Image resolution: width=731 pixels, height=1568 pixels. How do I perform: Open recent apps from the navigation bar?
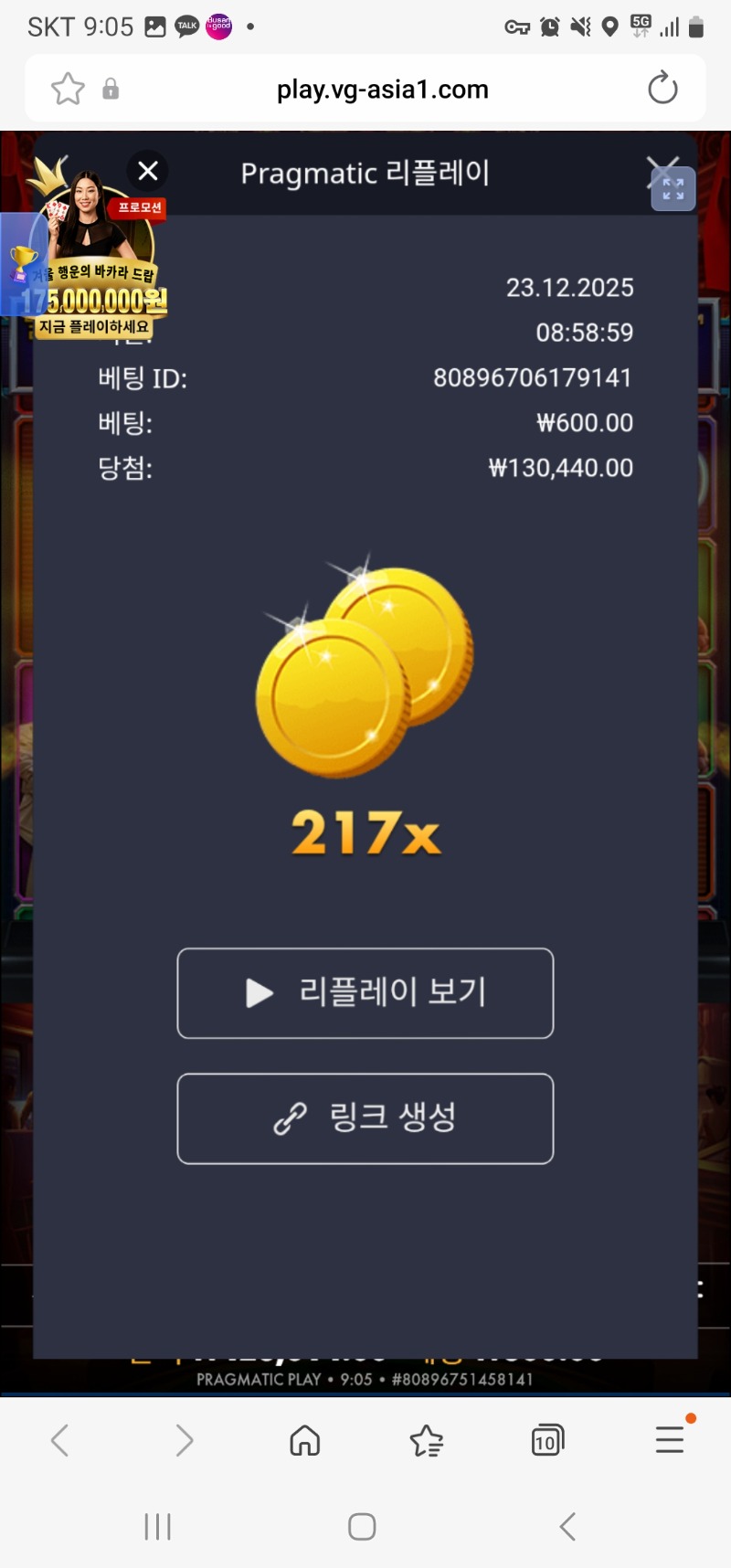point(157,1526)
